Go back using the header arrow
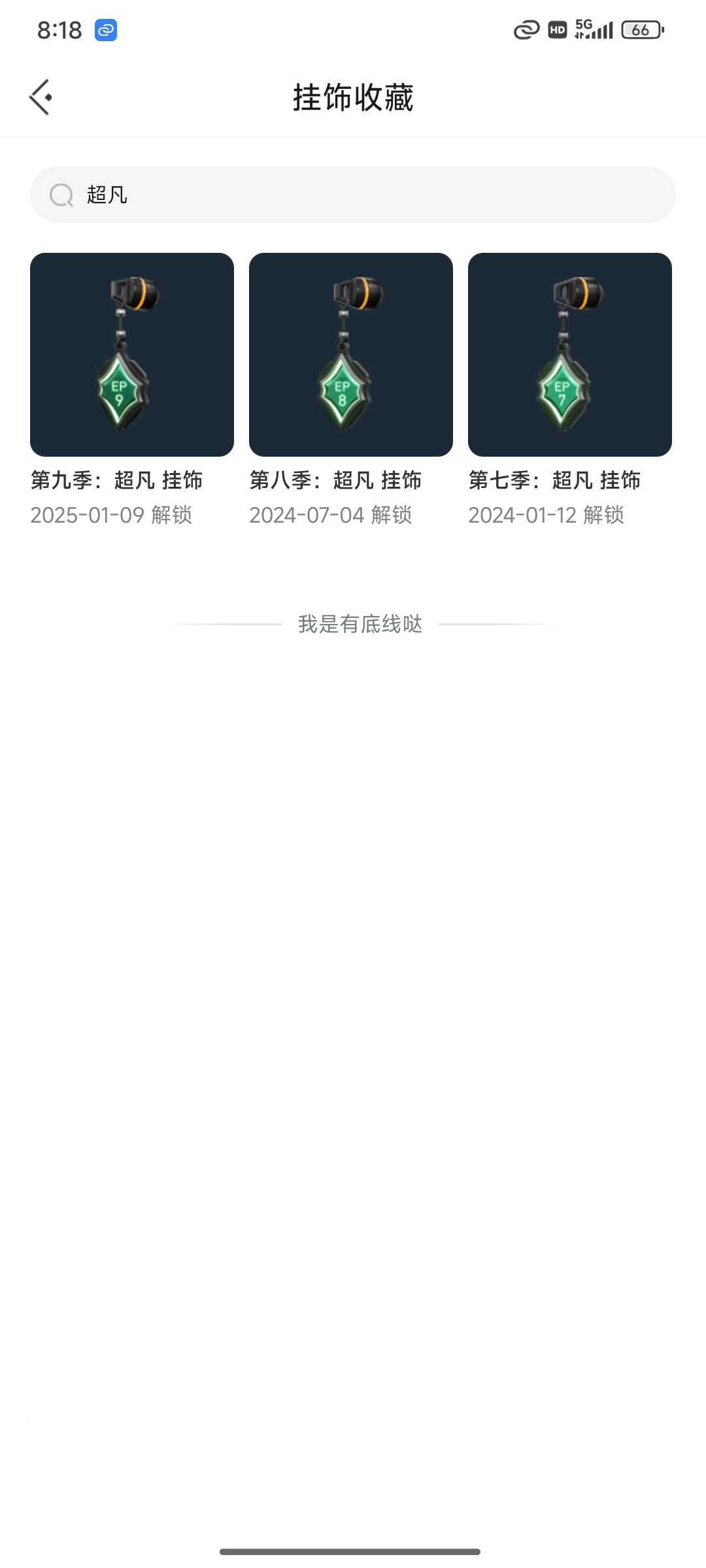The width and height of the screenshot is (706, 1568). (x=41, y=97)
